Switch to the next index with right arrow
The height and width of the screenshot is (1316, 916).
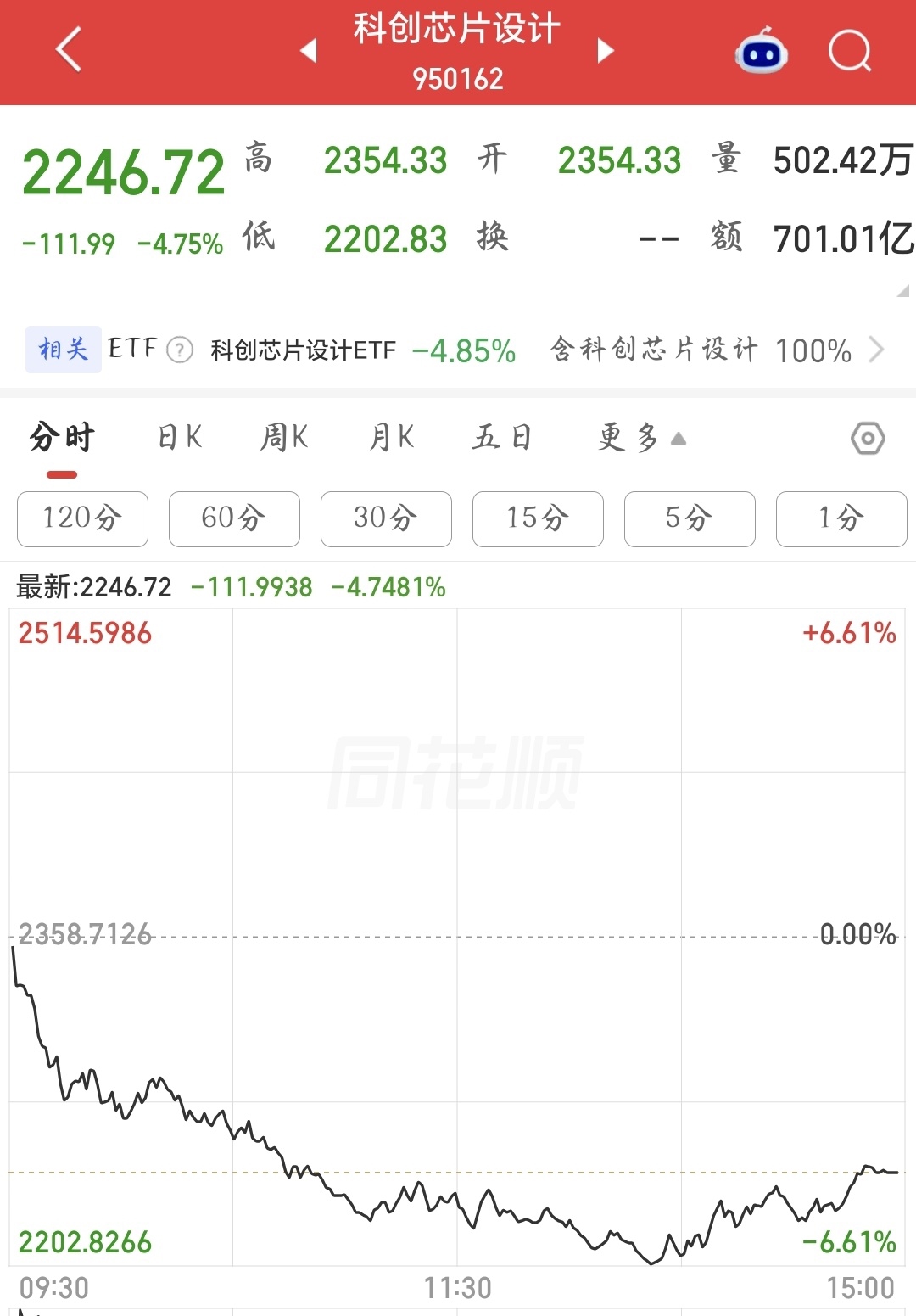[x=605, y=51]
